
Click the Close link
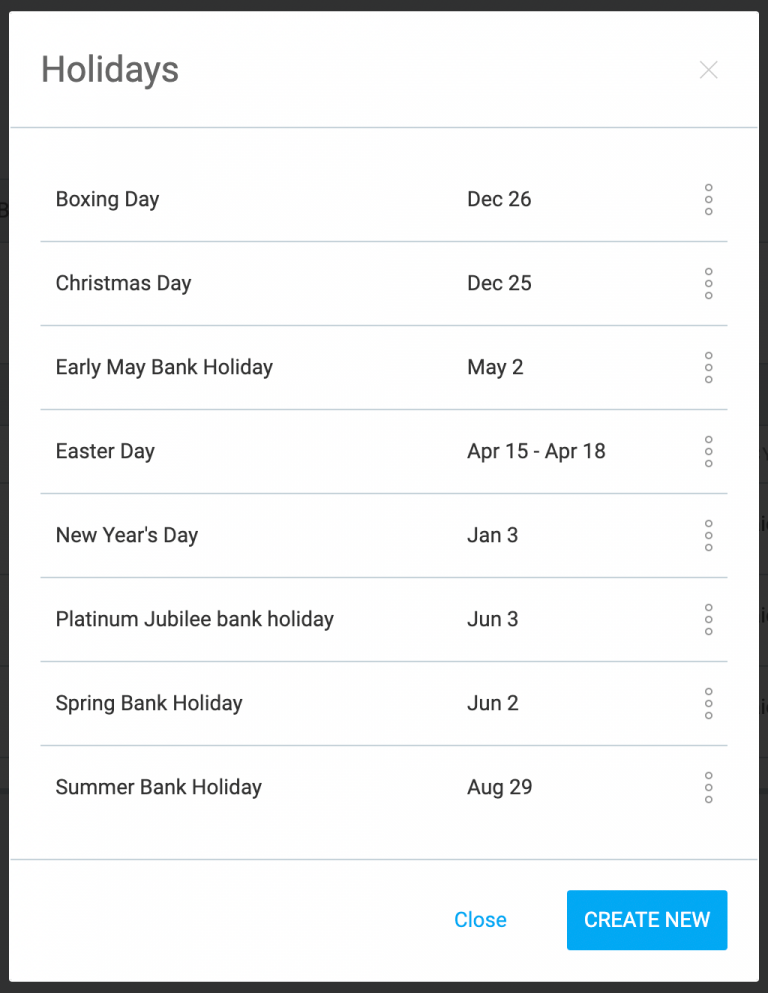pos(480,919)
